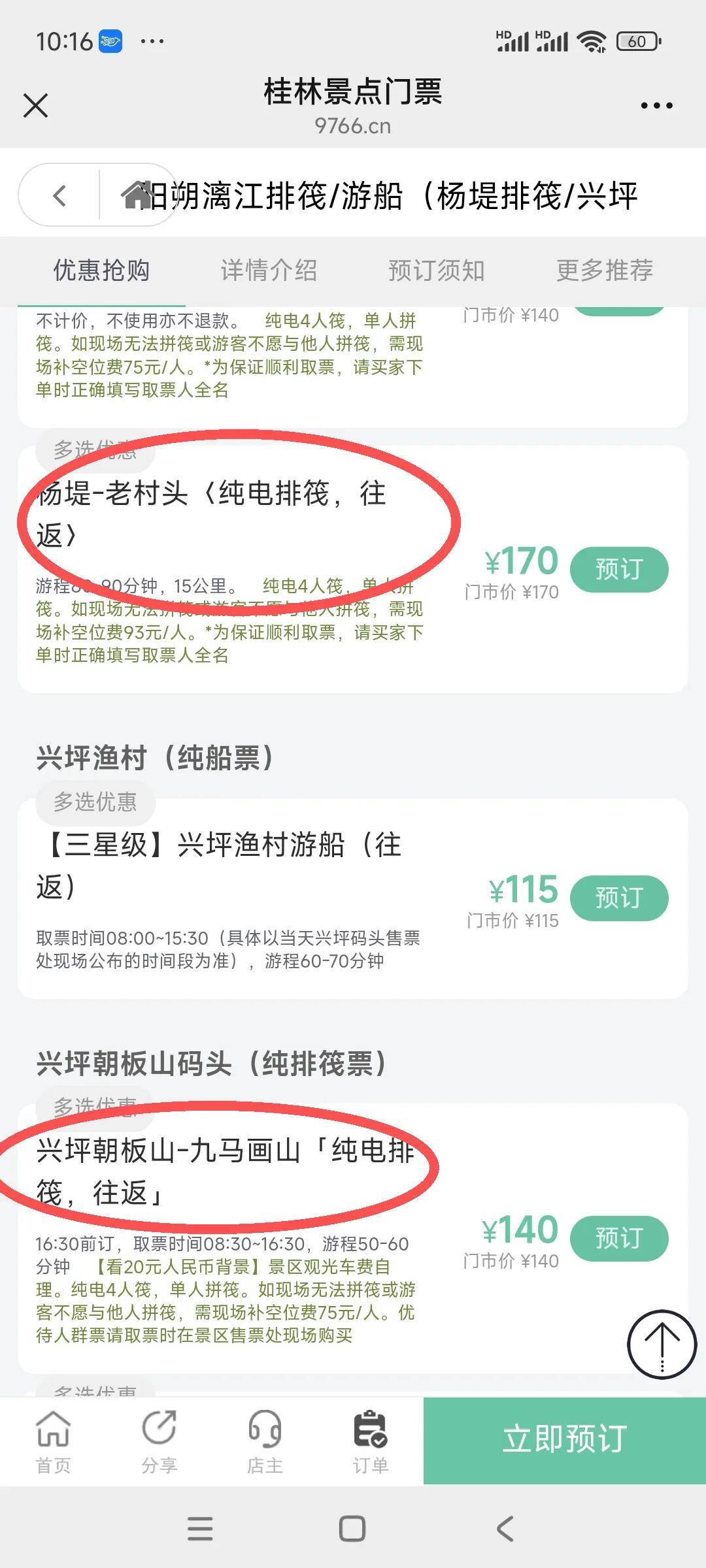Contact the 店主 customer service
This screenshot has height=1568, width=706.
point(265,1441)
